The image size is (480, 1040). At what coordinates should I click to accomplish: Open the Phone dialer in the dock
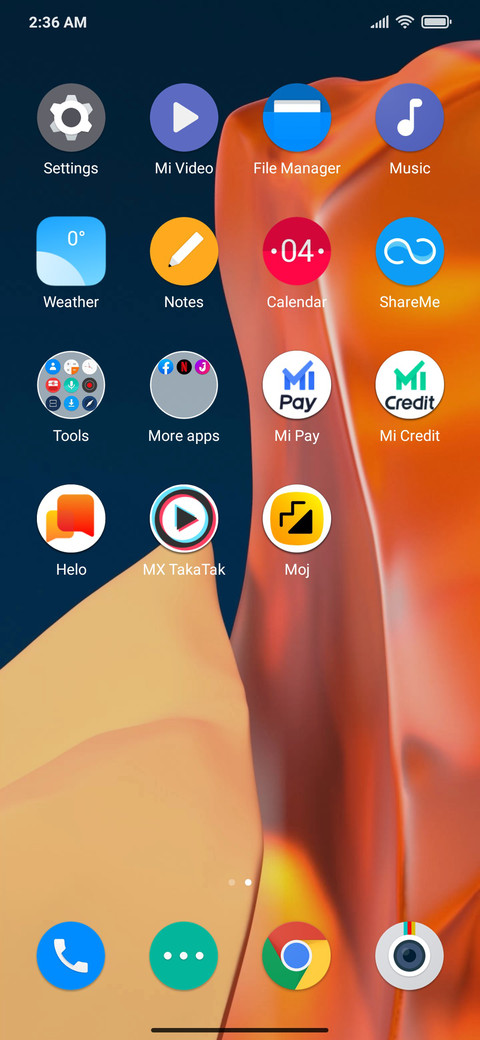point(71,956)
